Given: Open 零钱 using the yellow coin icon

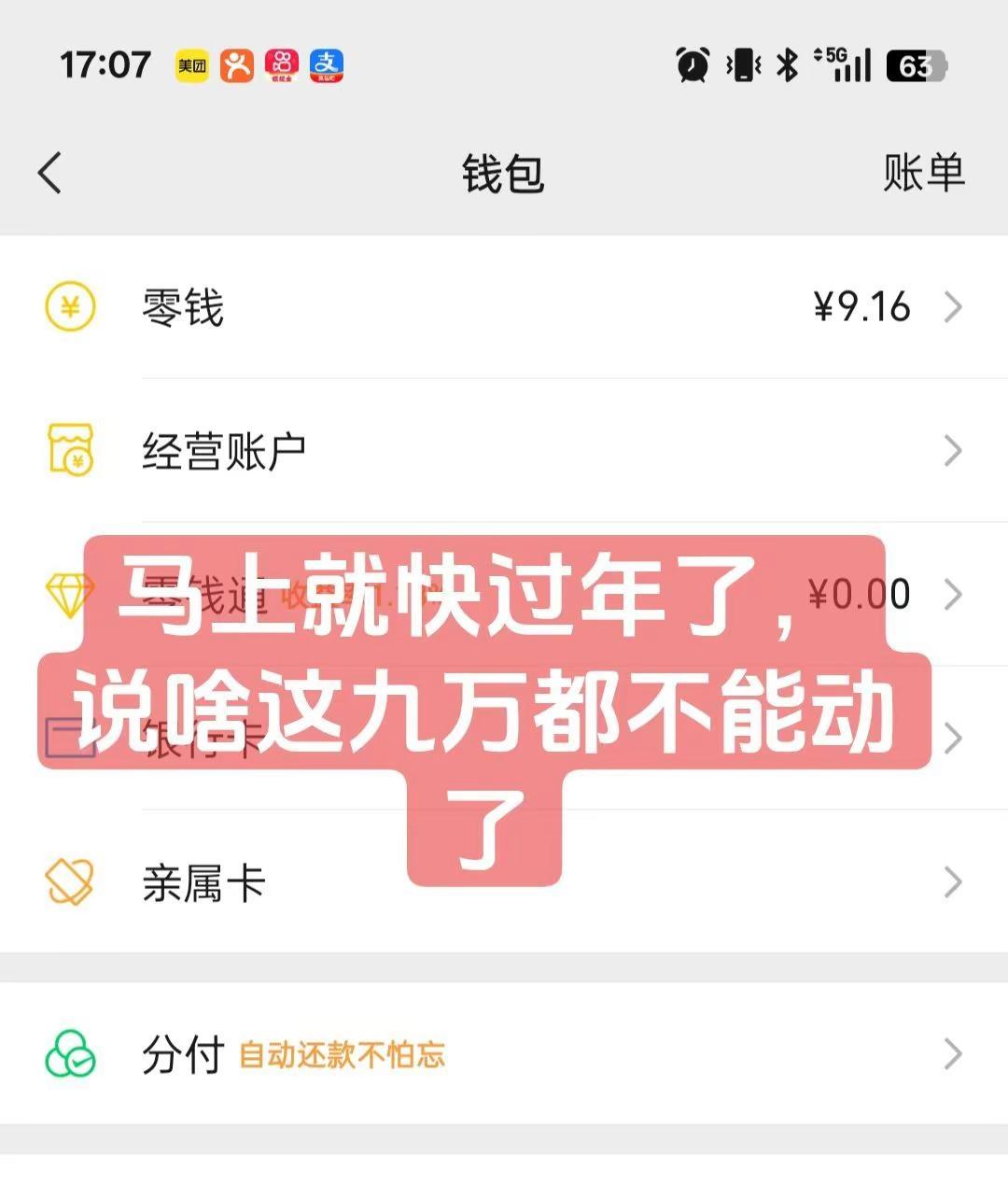Looking at the screenshot, I should (x=70, y=306).
